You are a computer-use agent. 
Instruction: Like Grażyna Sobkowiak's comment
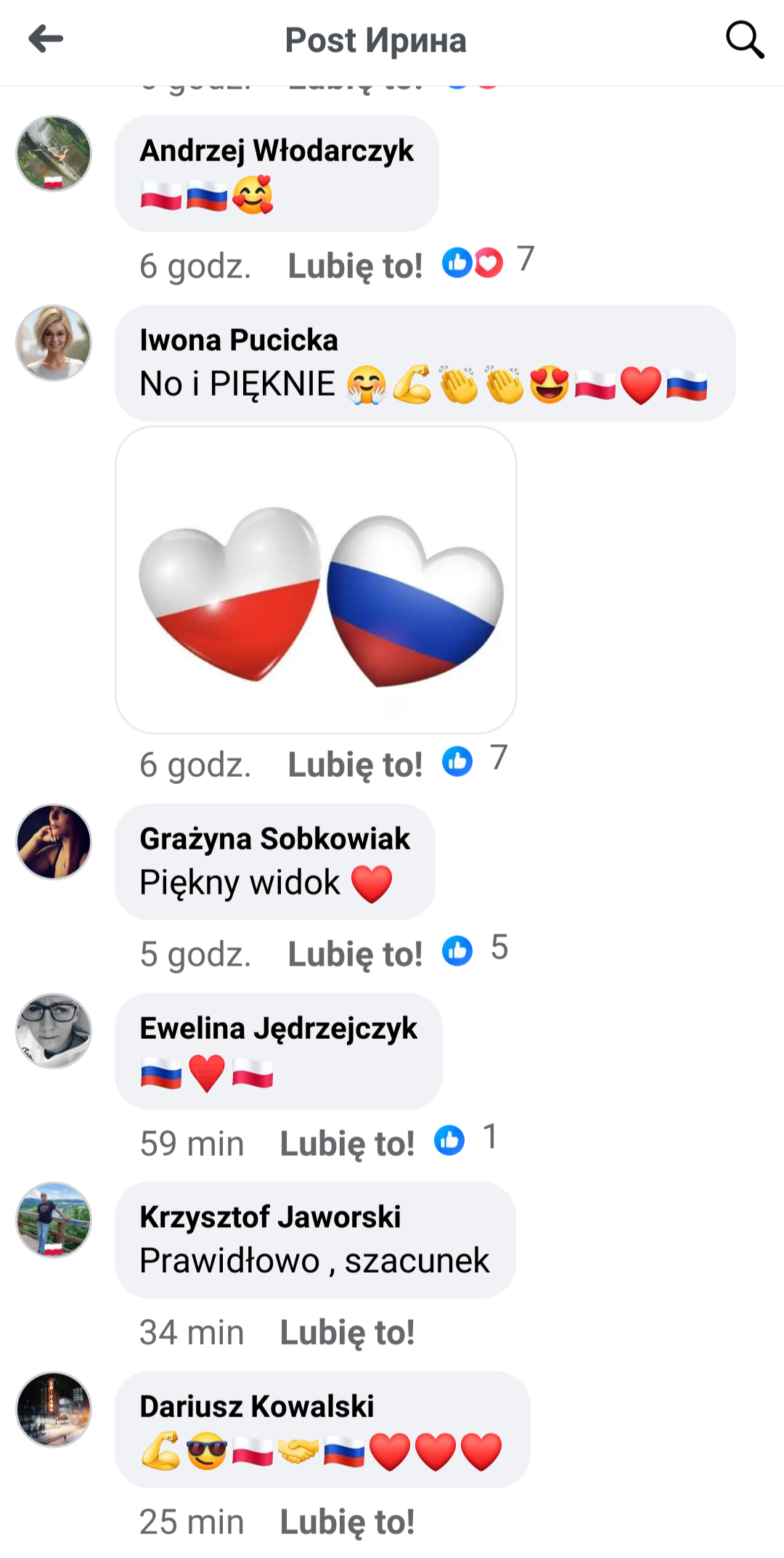click(x=355, y=954)
